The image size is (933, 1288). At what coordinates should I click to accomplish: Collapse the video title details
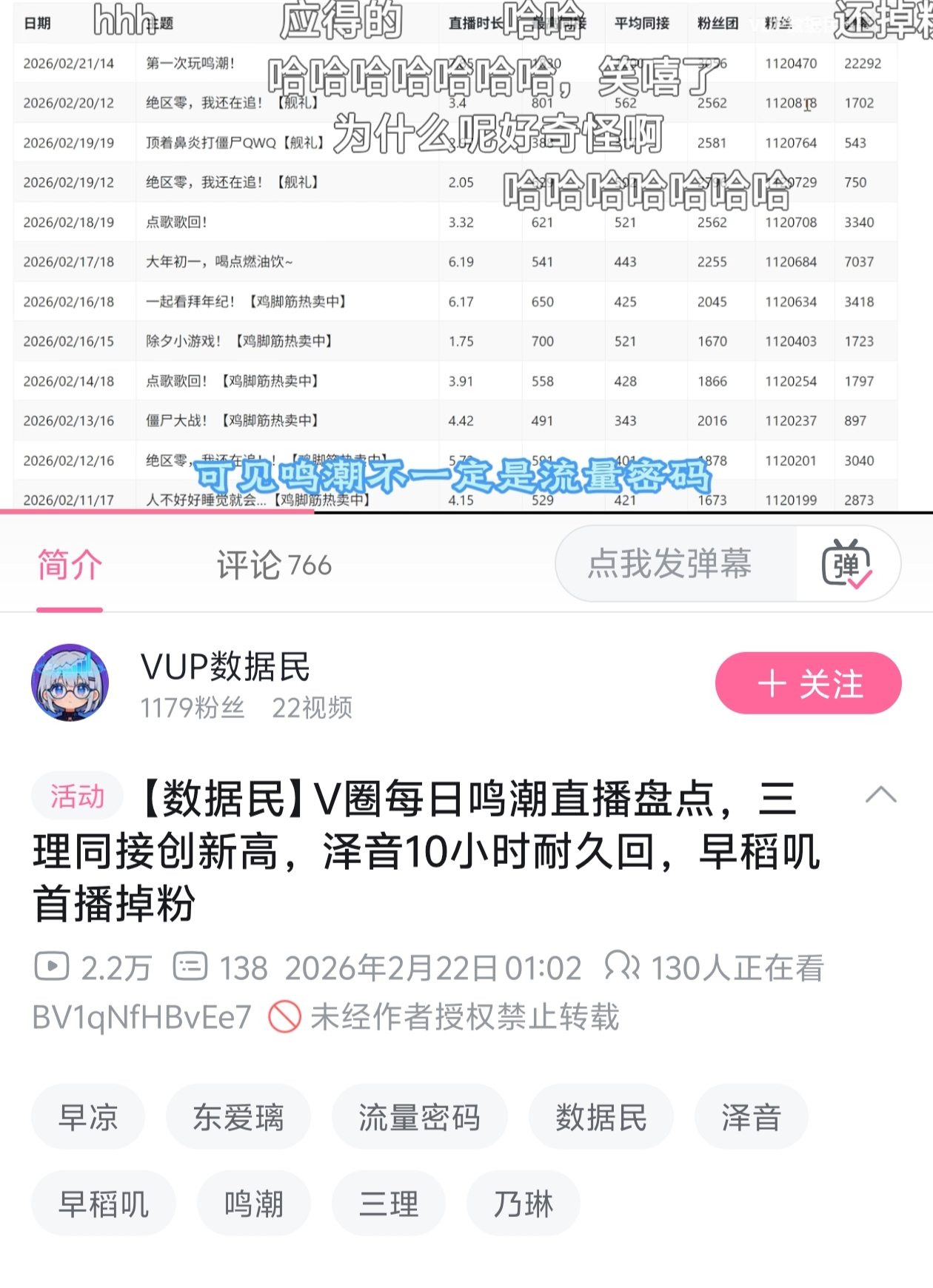click(880, 796)
